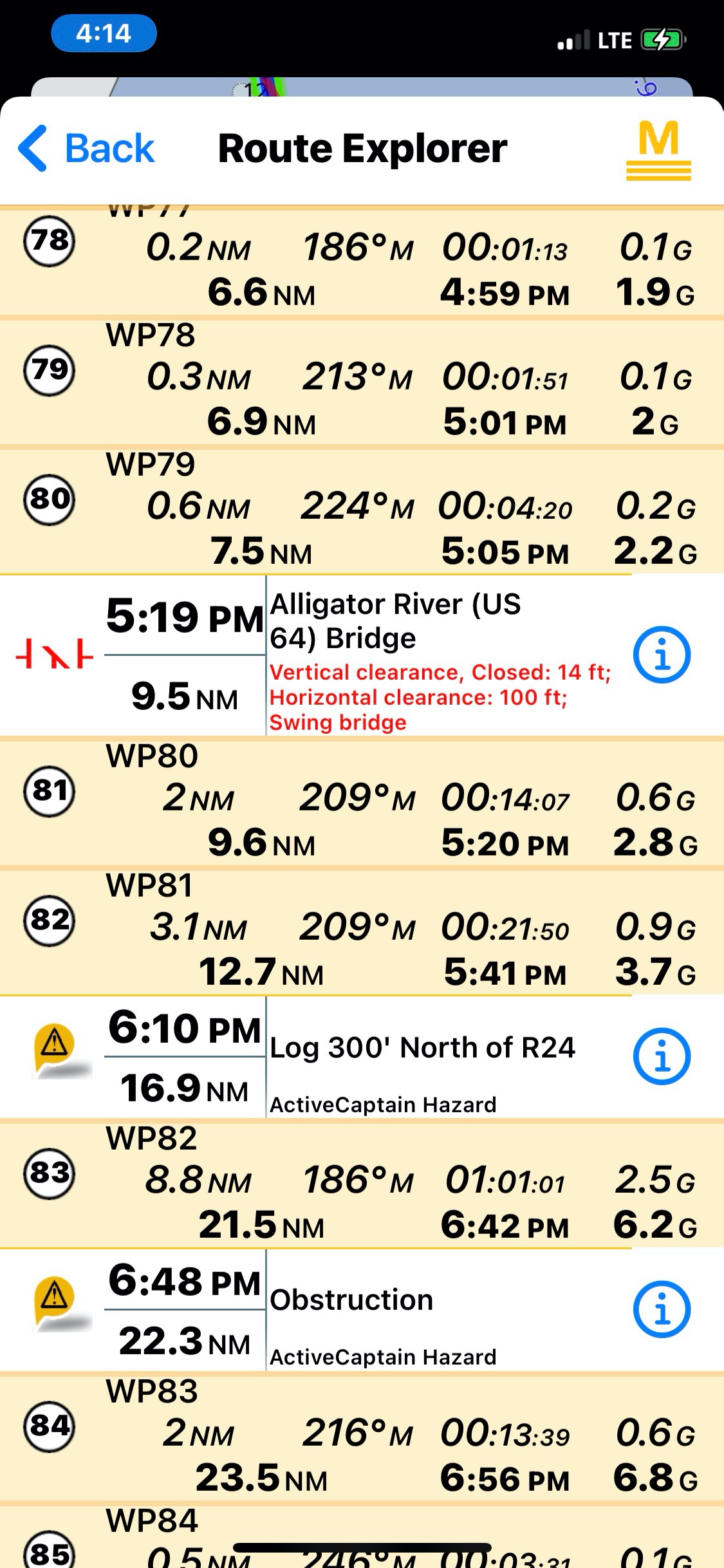724x1568 pixels.
Task: Open the Log 300' North of R24 hazard row
Action: point(438,1057)
